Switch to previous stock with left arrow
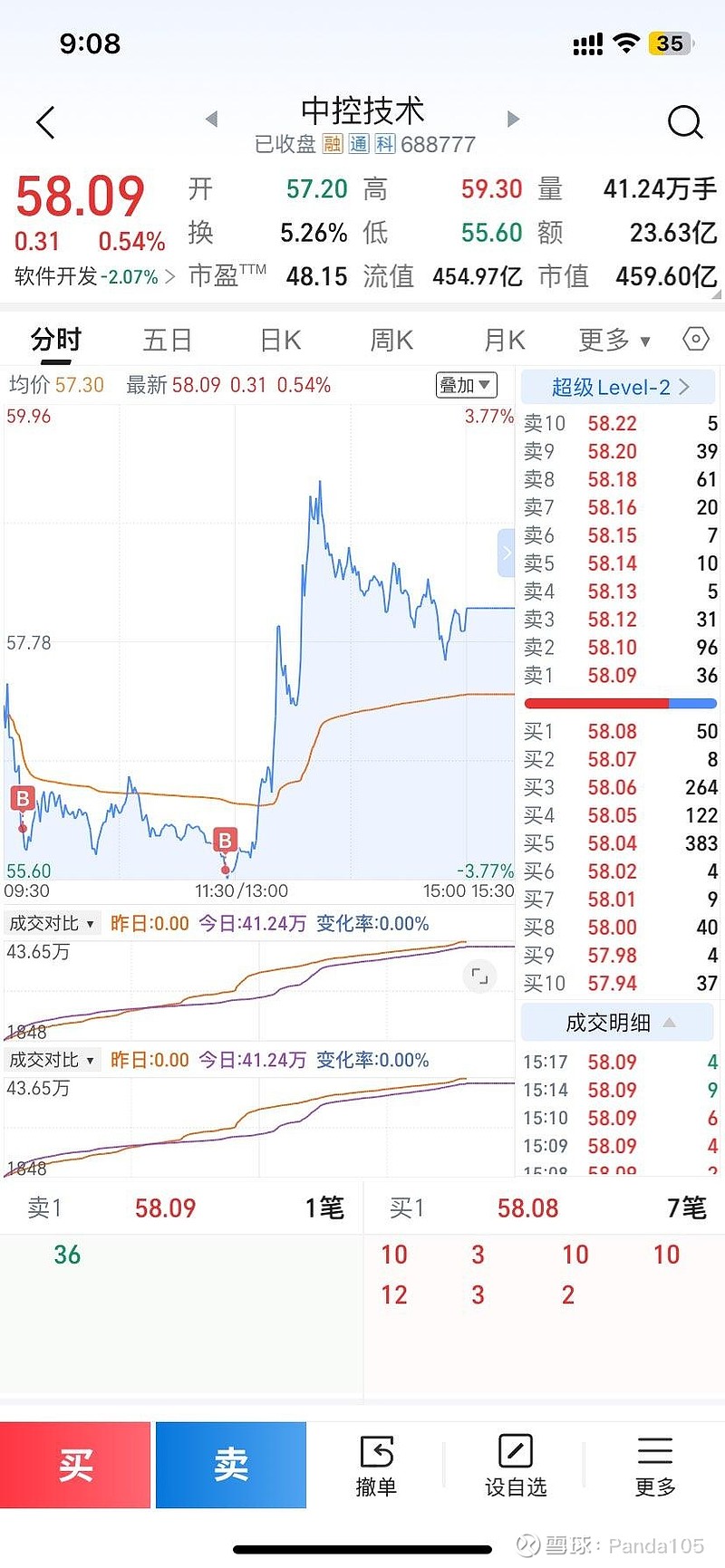Screen dimensions: 725x1568 tap(212, 119)
